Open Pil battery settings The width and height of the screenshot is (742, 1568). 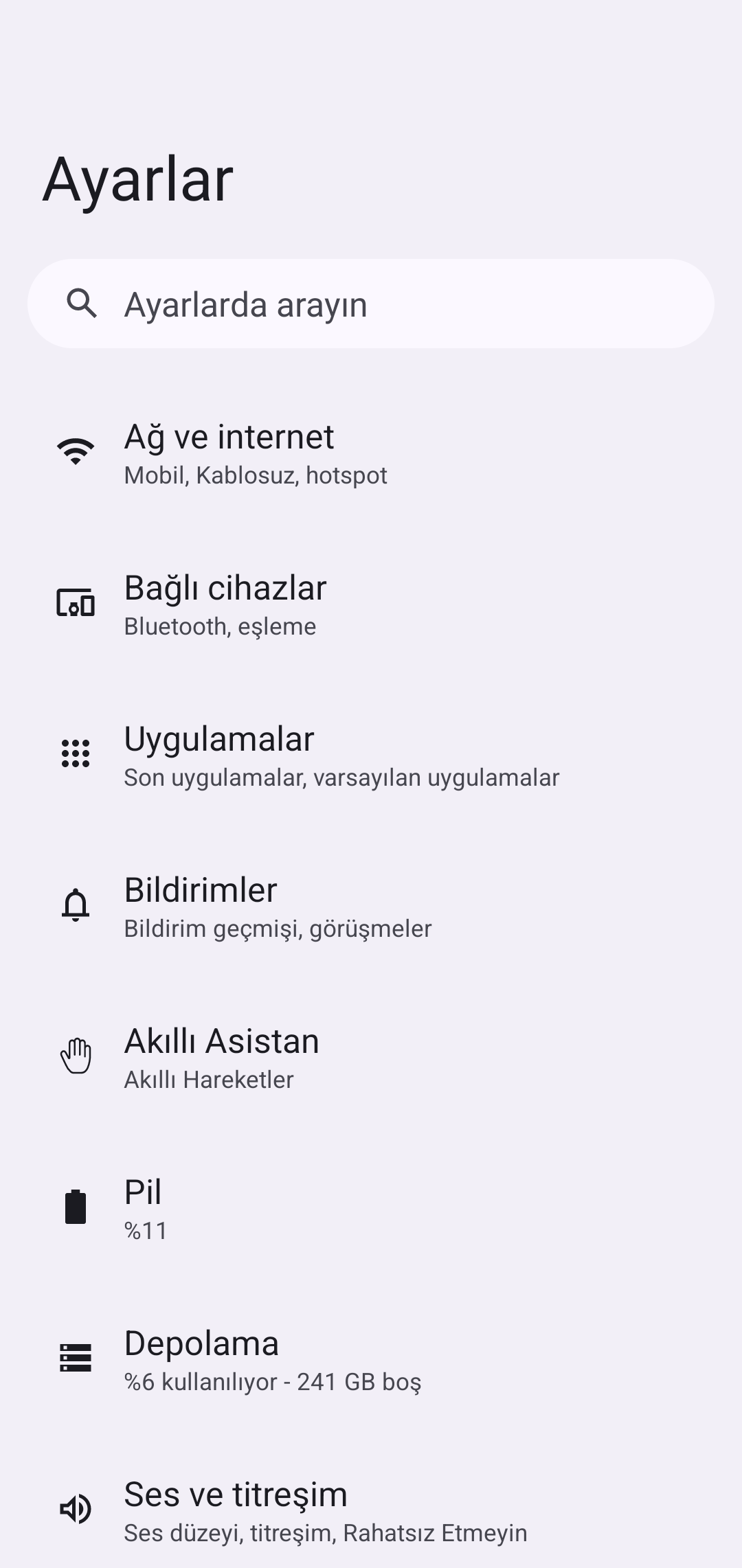click(371, 1209)
